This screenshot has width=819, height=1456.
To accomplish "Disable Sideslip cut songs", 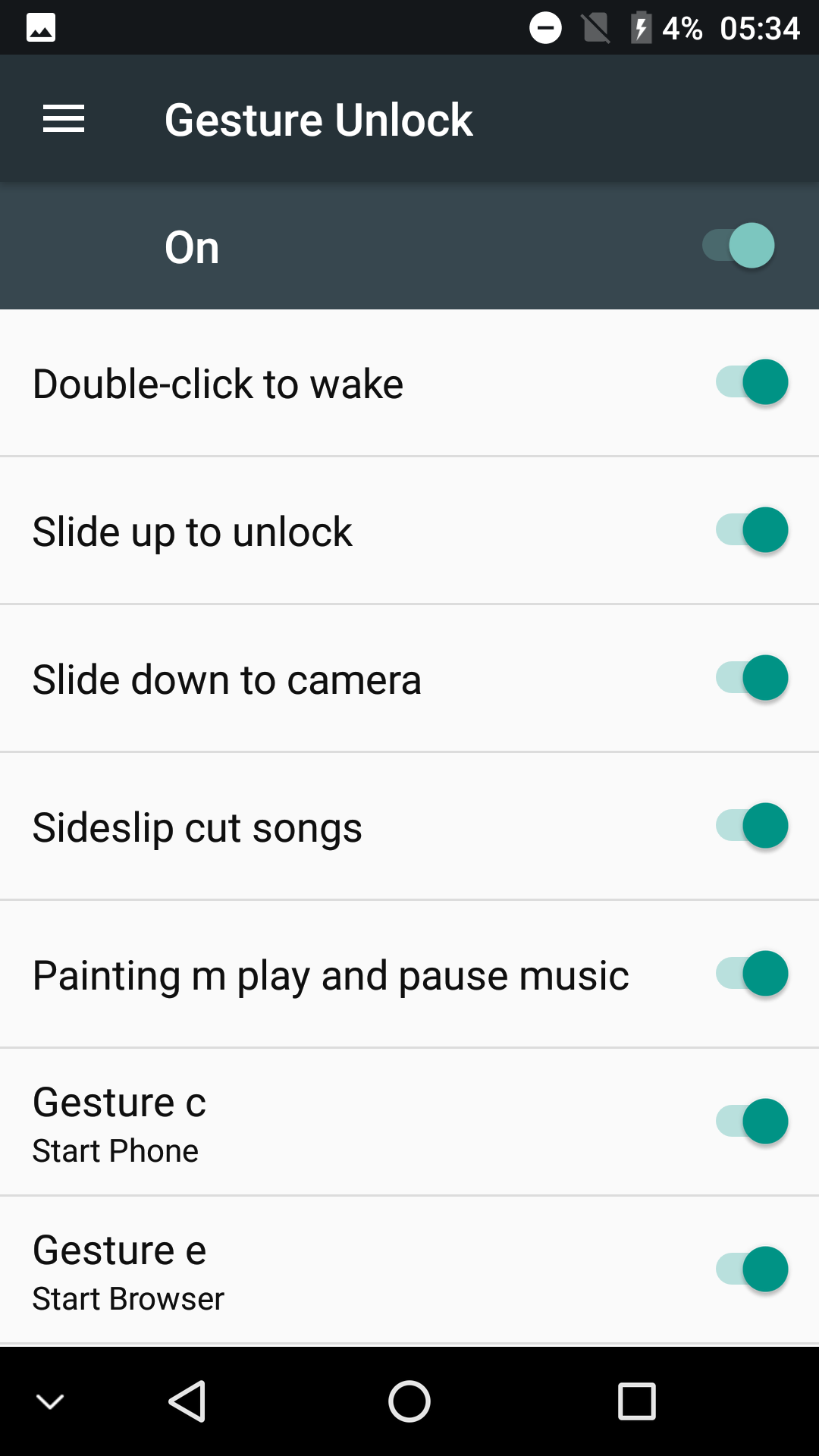I will pos(752,826).
